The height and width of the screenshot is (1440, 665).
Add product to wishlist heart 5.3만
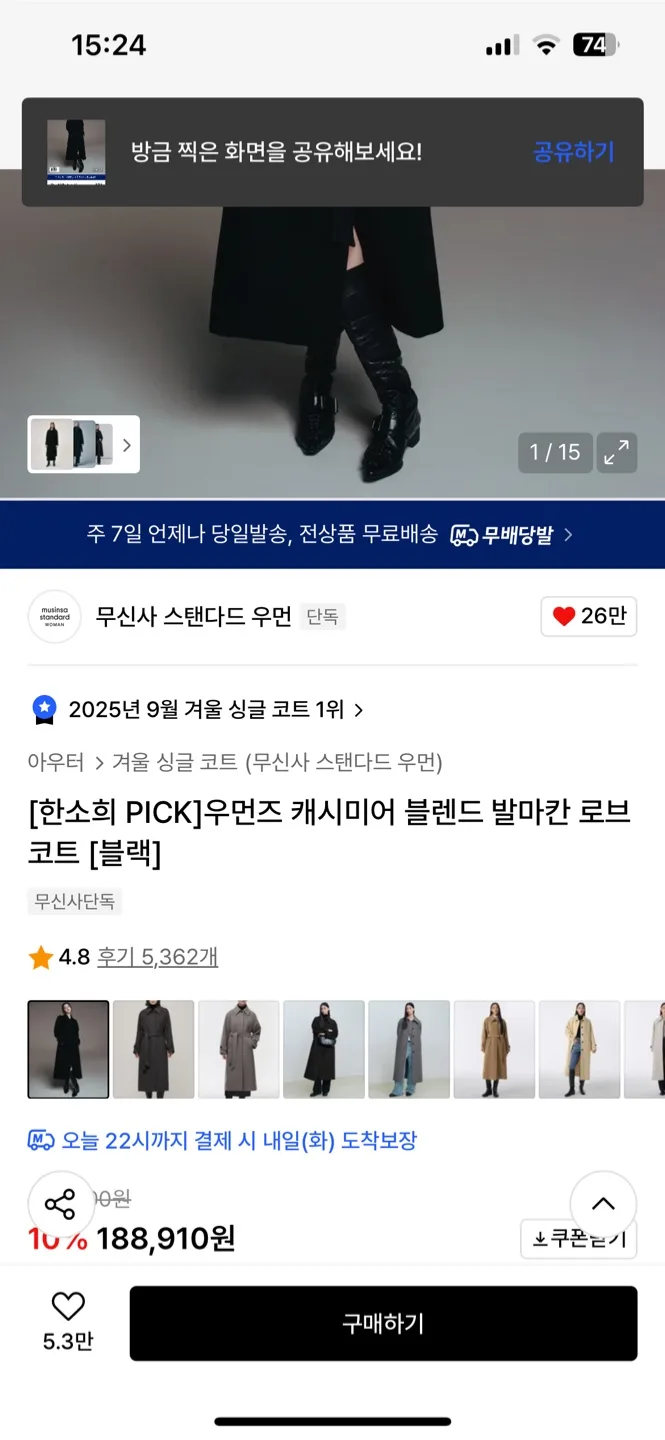tap(68, 1320)
